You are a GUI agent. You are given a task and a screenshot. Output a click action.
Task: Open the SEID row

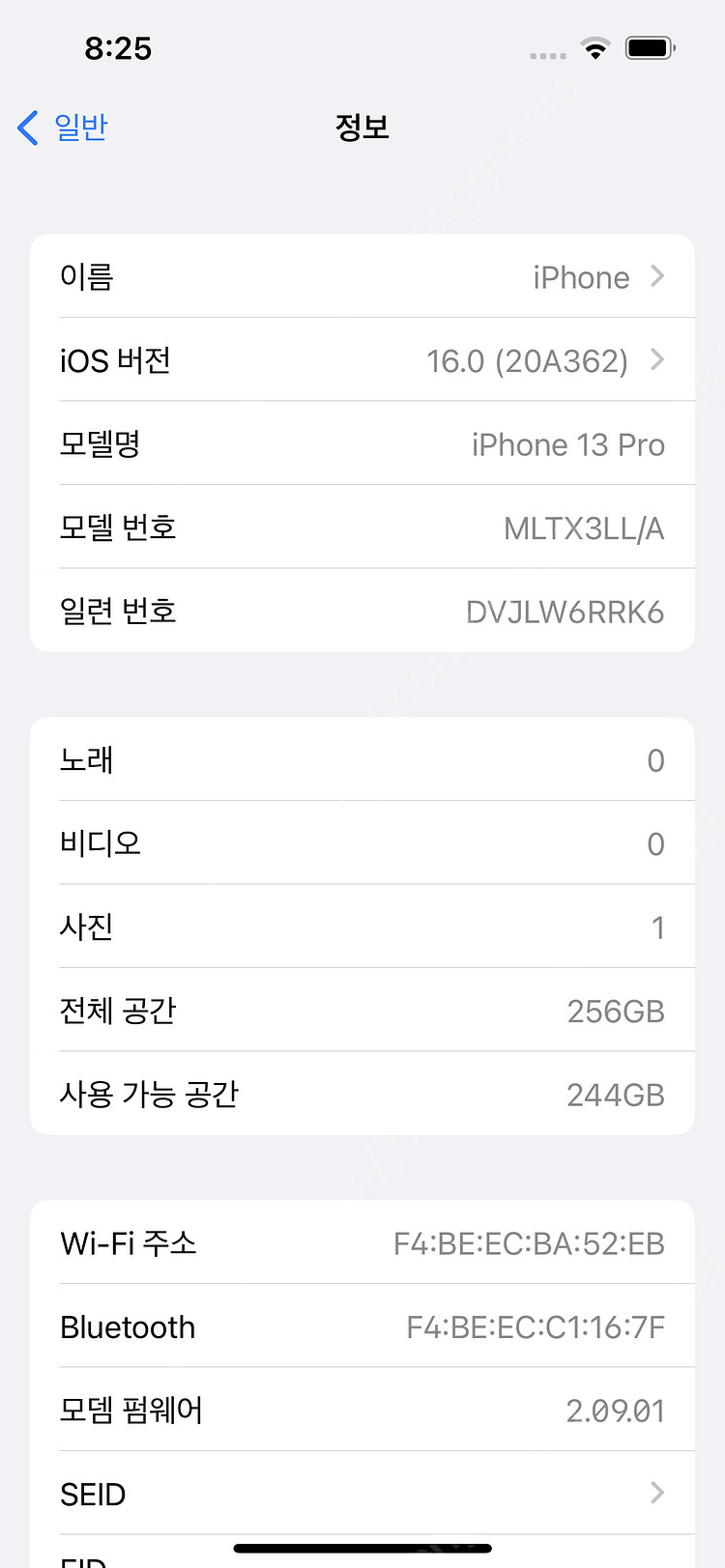pos(362,1494)
